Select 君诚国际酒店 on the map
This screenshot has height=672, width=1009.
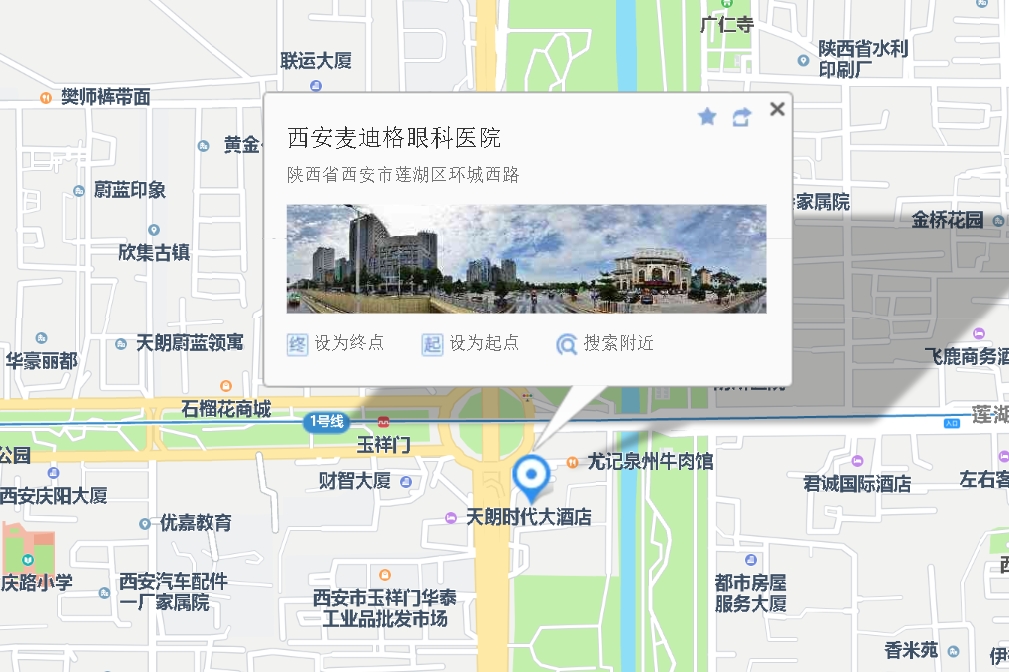coord(857,483)
